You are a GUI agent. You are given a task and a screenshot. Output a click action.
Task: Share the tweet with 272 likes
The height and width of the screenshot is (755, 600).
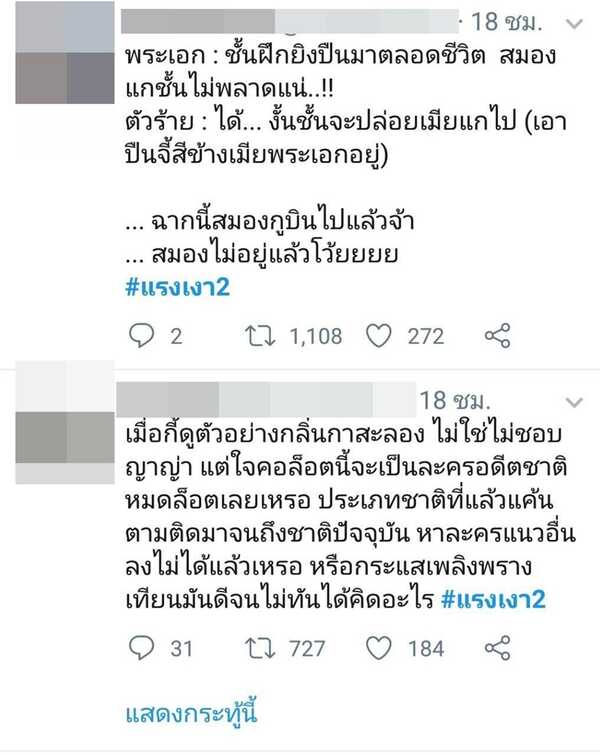tap(497, 337)
